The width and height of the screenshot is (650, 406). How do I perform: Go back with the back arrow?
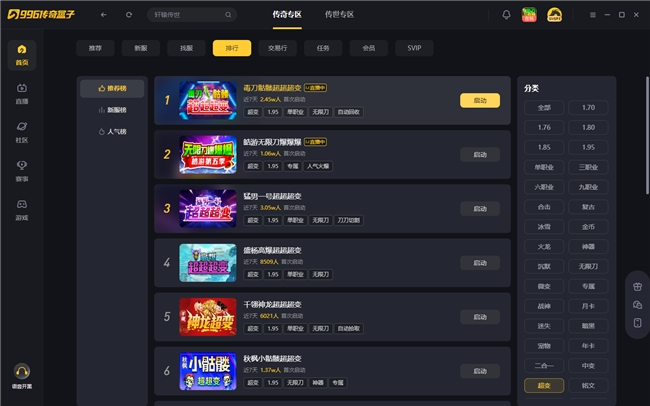click(x=103, y=15)
